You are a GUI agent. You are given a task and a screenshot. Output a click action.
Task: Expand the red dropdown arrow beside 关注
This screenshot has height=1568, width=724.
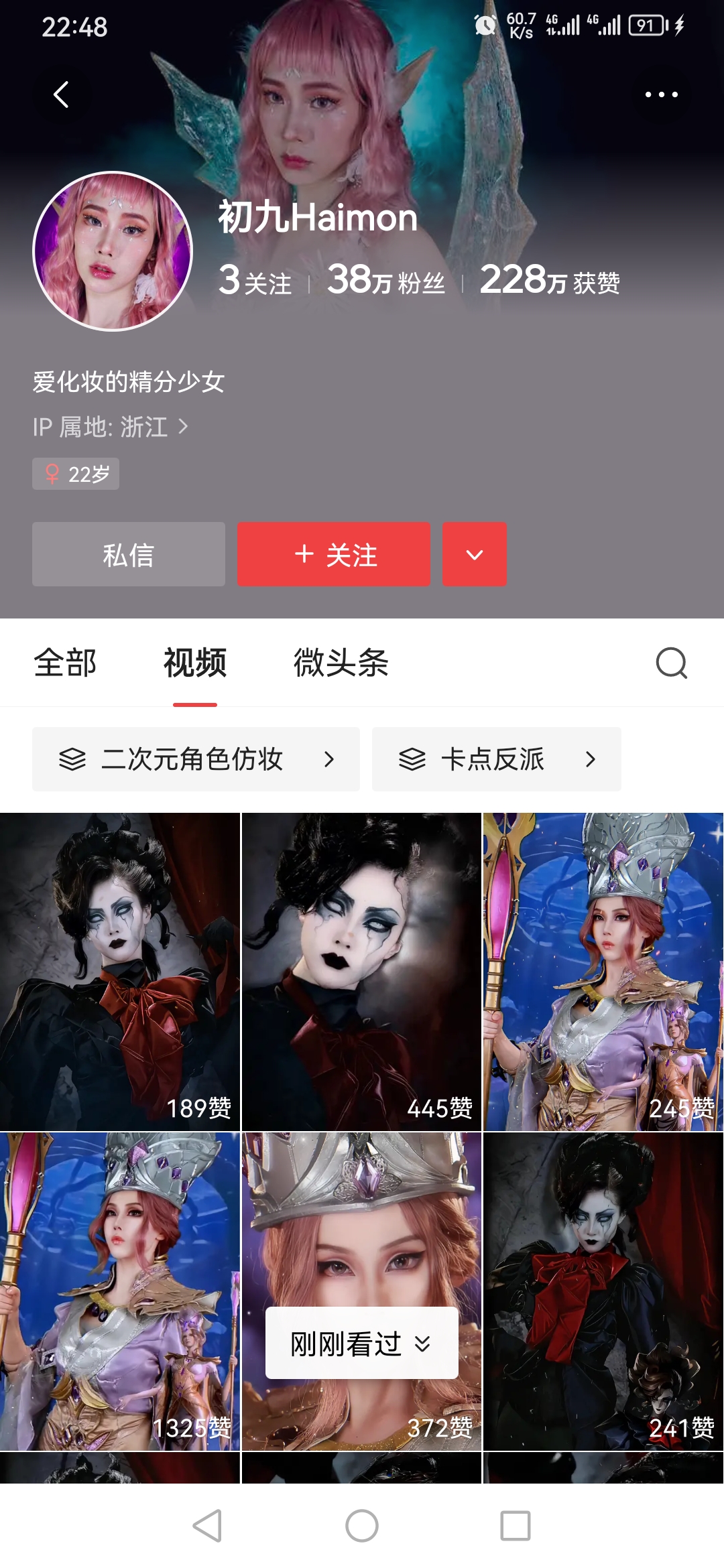474,554
